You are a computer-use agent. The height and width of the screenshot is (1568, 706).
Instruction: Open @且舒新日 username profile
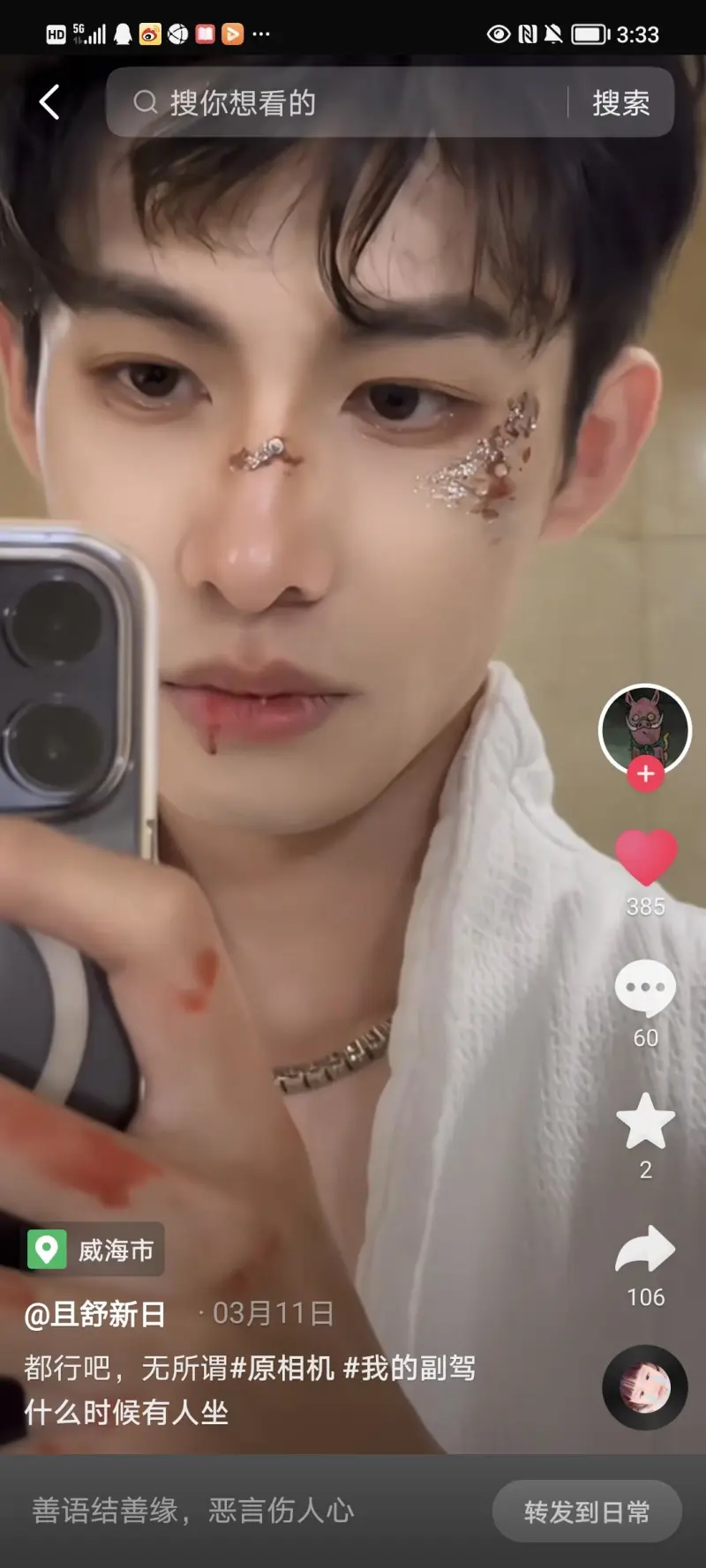95,1314
